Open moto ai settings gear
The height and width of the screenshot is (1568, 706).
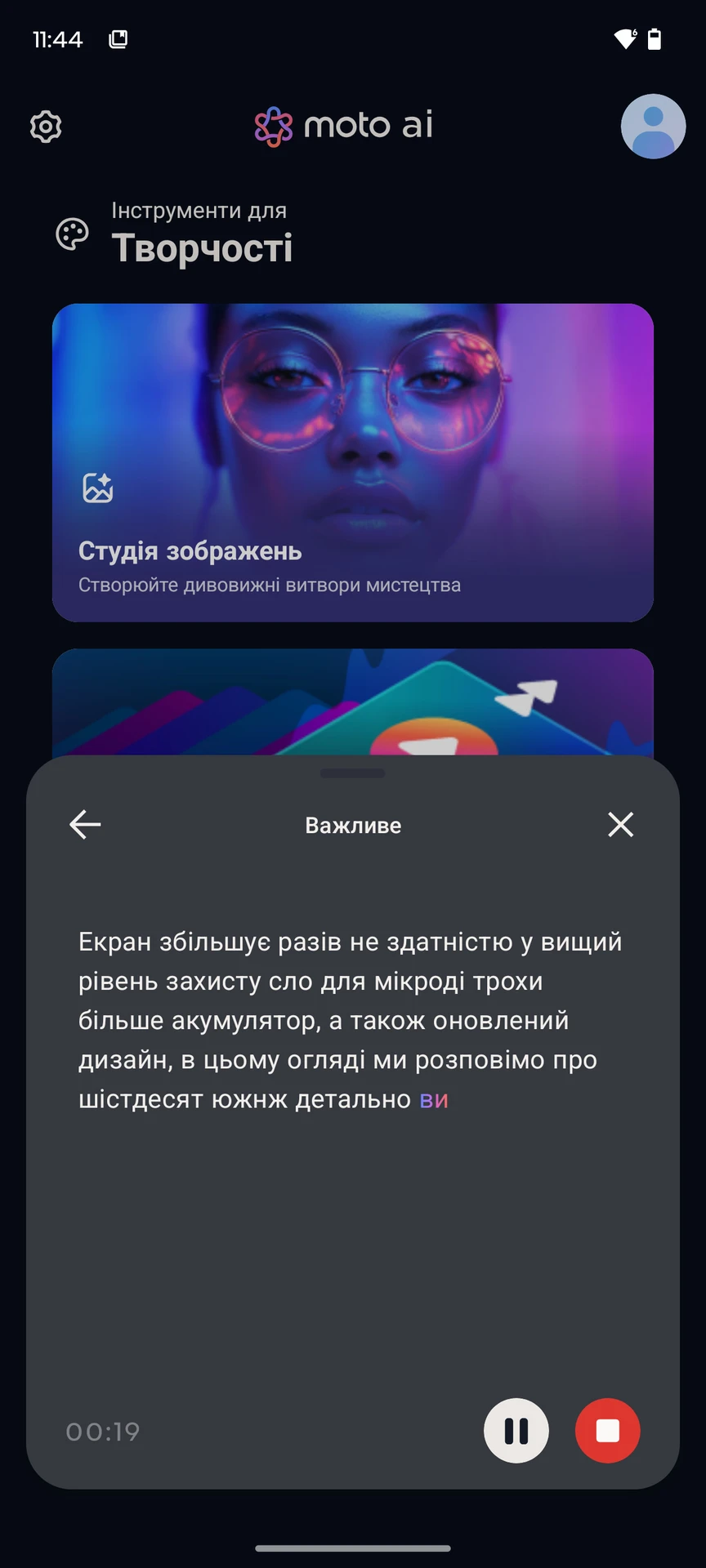(46, 127)
